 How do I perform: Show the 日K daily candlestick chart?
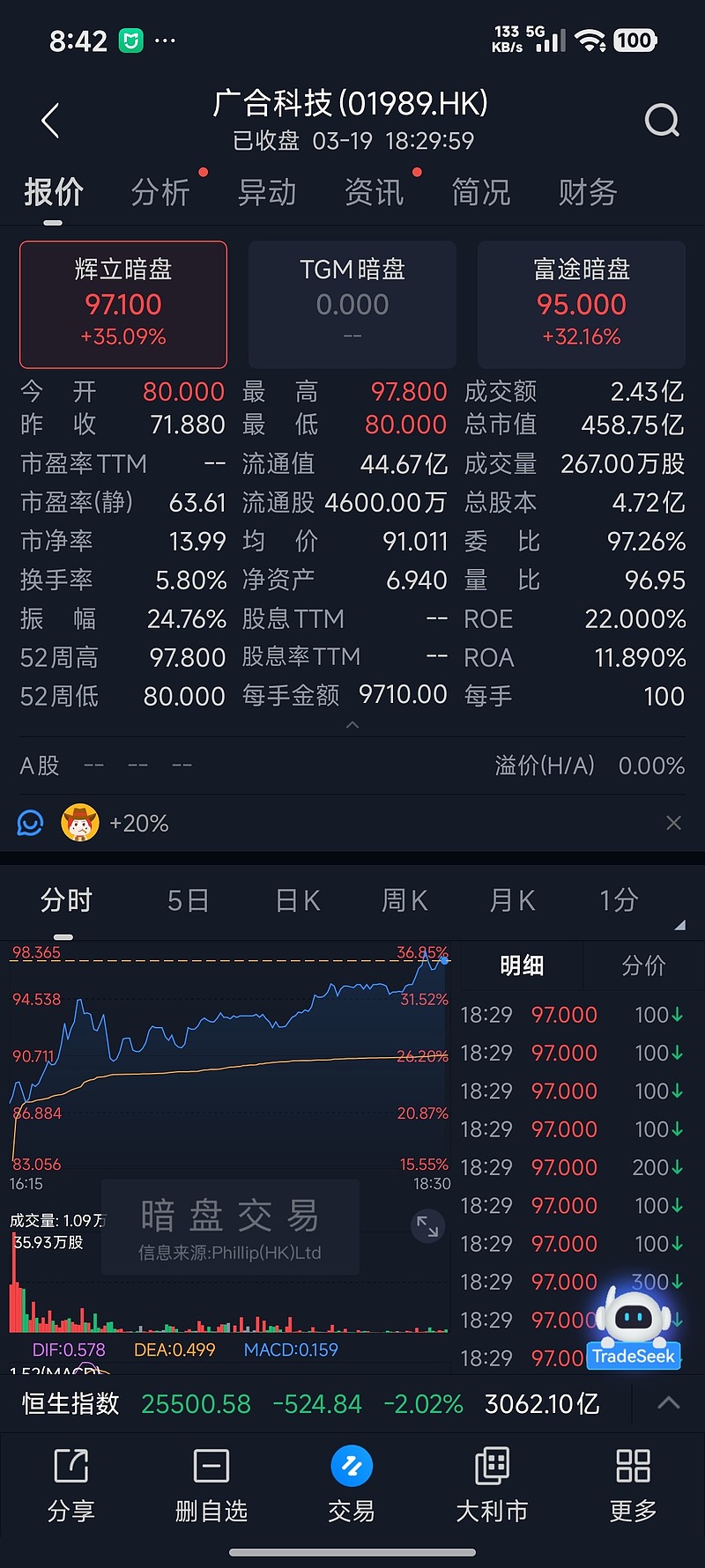pyautogui.click(x=297, y=900)
